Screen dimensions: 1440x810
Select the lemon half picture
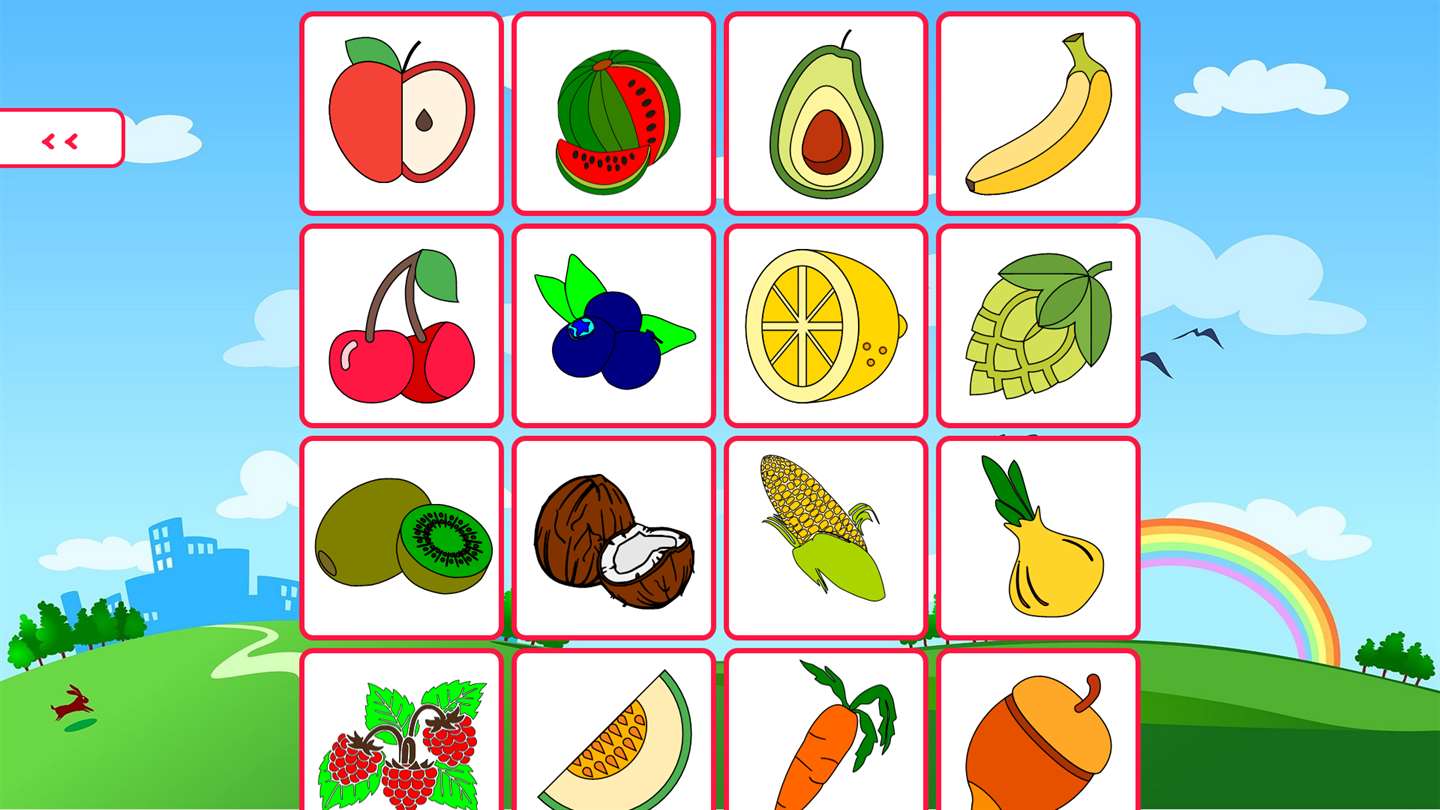pos(826,326)
